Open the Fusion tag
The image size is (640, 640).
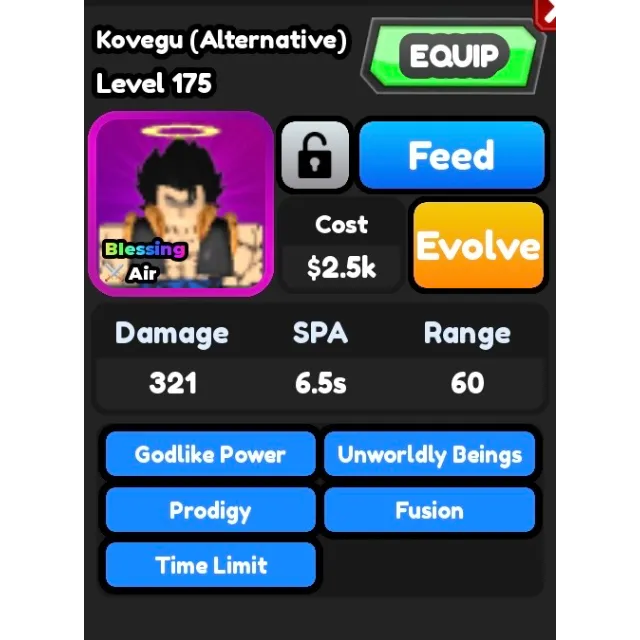point(429,510)
